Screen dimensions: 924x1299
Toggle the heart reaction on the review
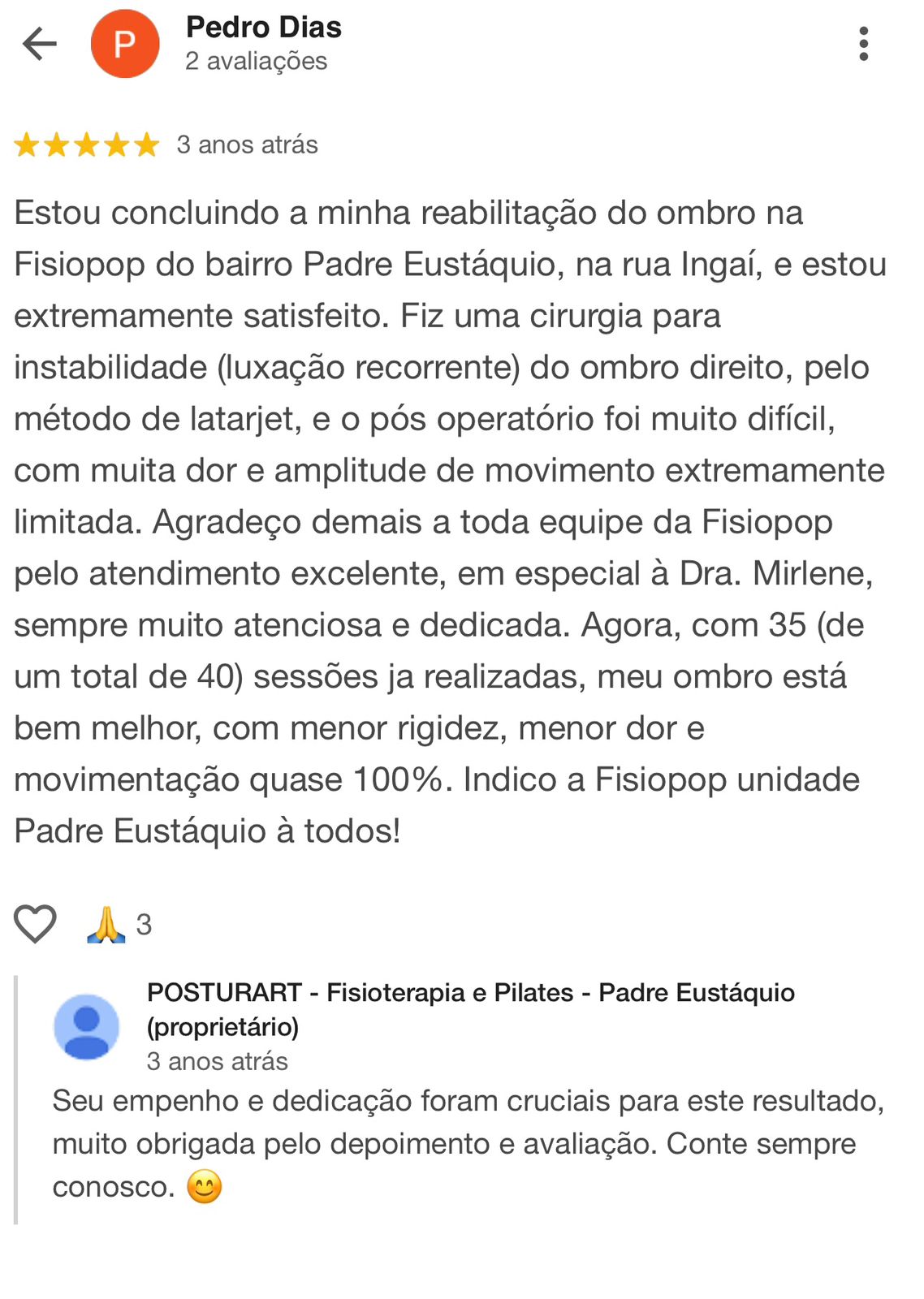(x=34, y=924)
